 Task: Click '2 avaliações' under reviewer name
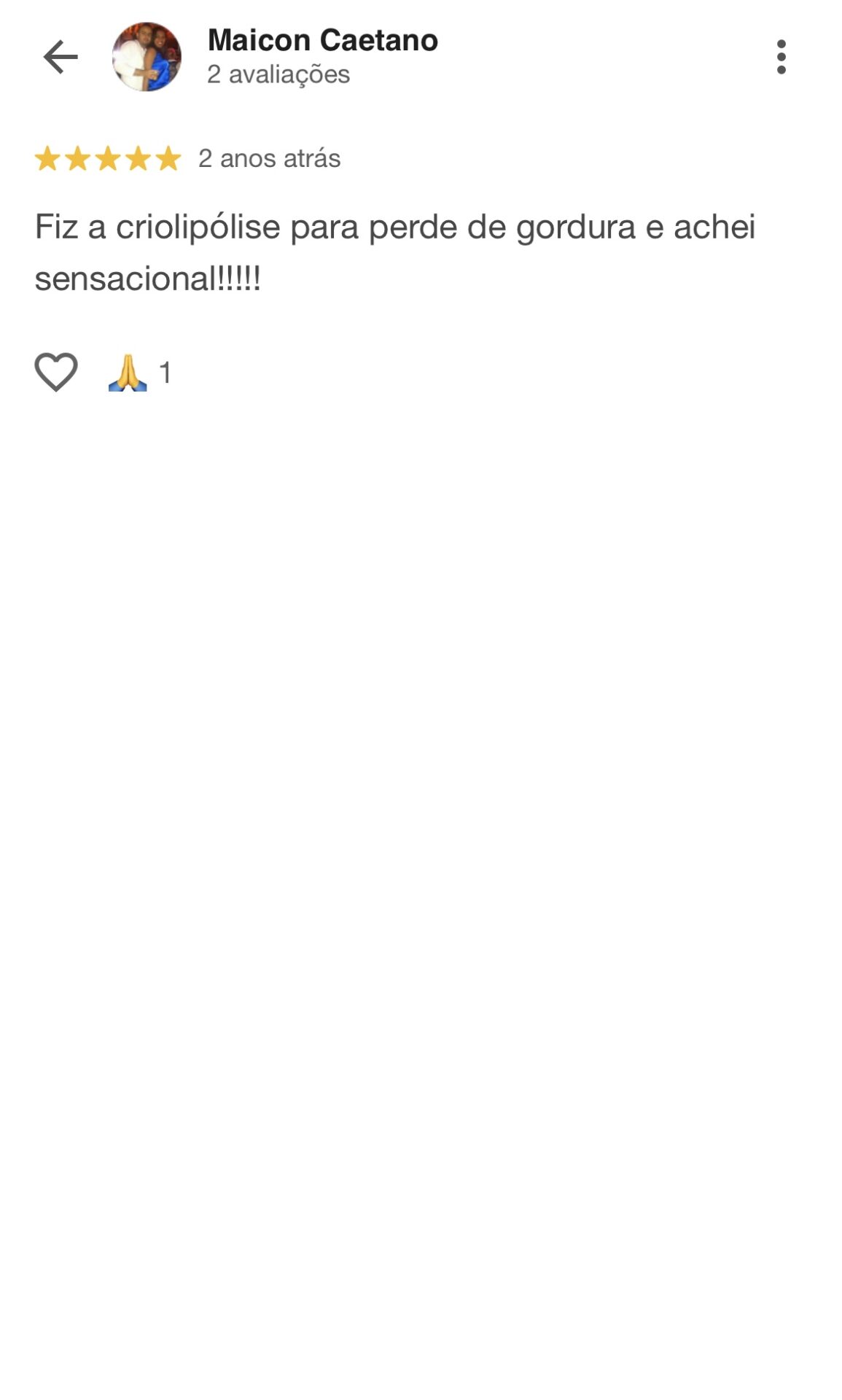coord(278,73)
